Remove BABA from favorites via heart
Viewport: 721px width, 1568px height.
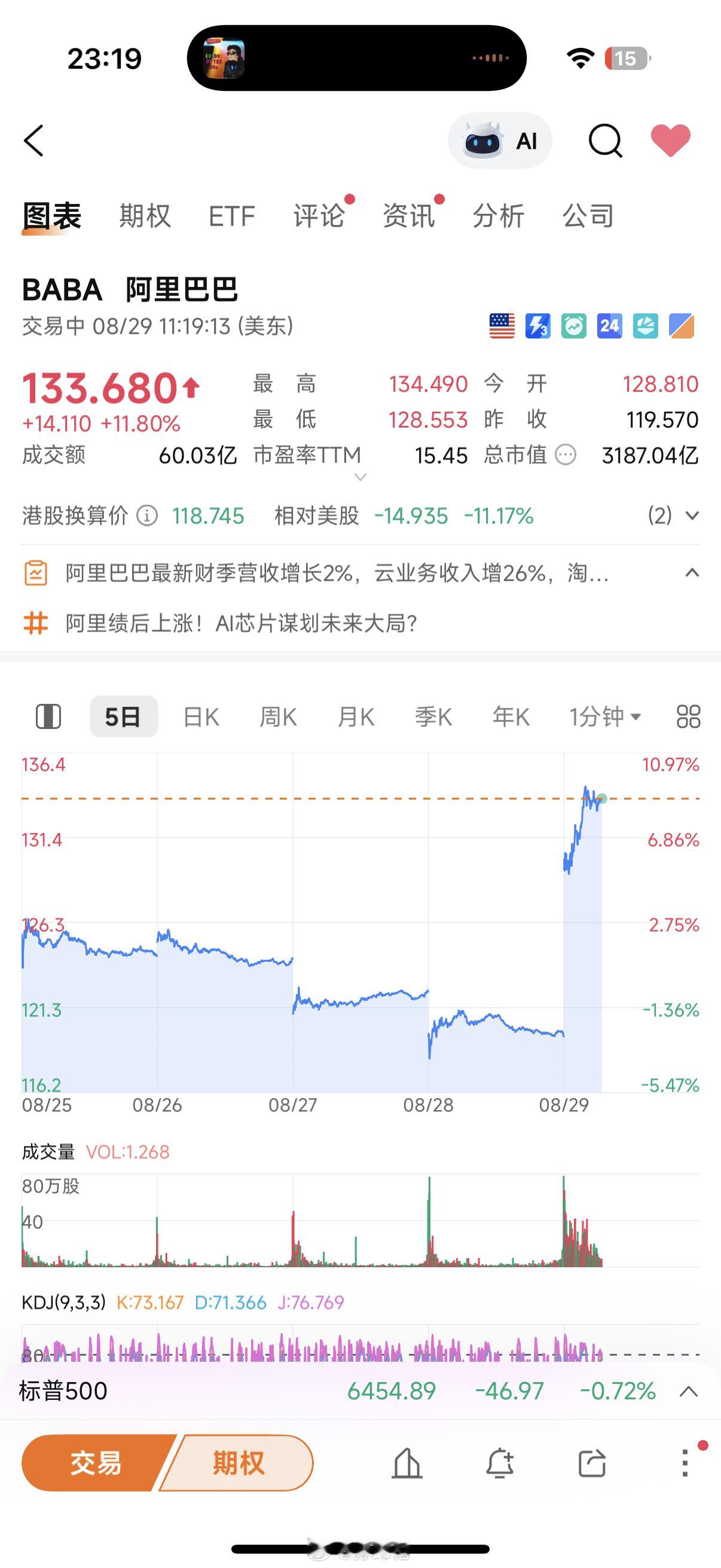pyautogui.click(x=671, y=141)
